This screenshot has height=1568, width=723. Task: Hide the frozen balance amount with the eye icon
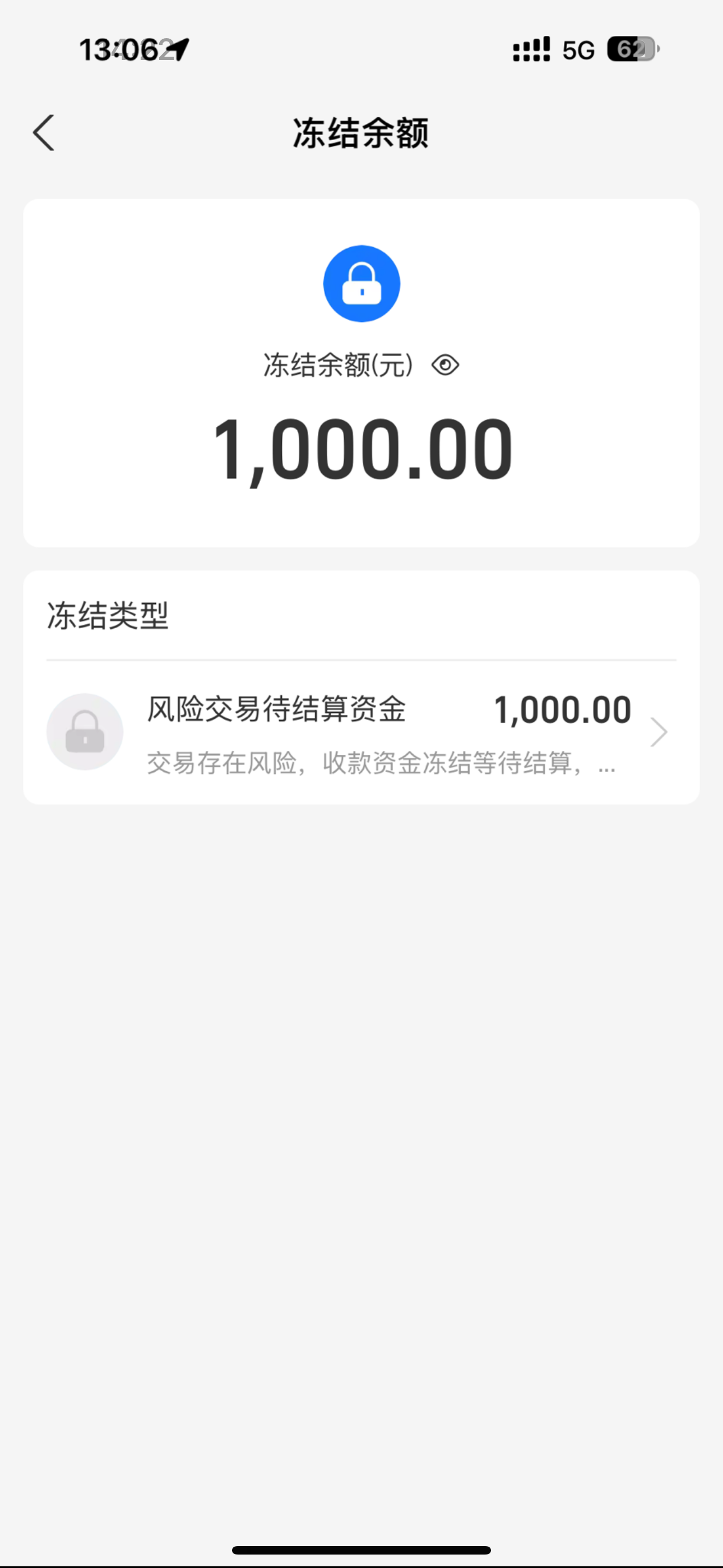click(445, 365)
